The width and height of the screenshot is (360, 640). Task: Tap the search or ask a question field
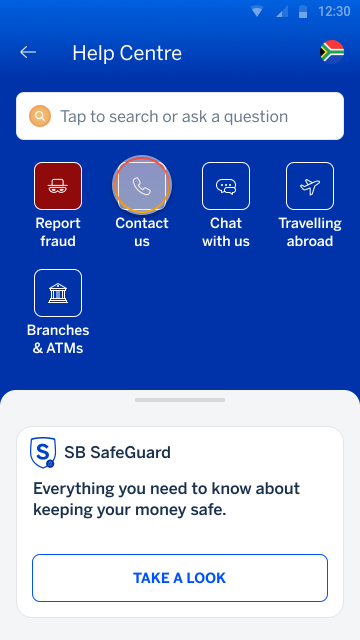coord(180,116)
